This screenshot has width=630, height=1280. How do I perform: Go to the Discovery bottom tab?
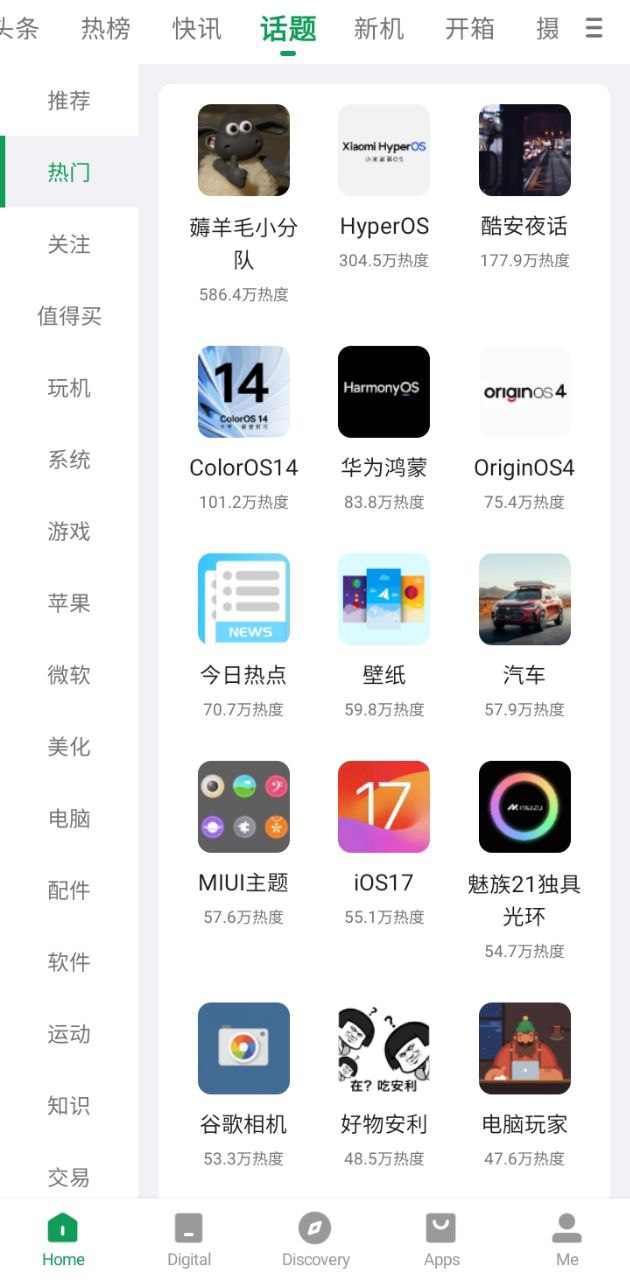tap(315, 1238)
